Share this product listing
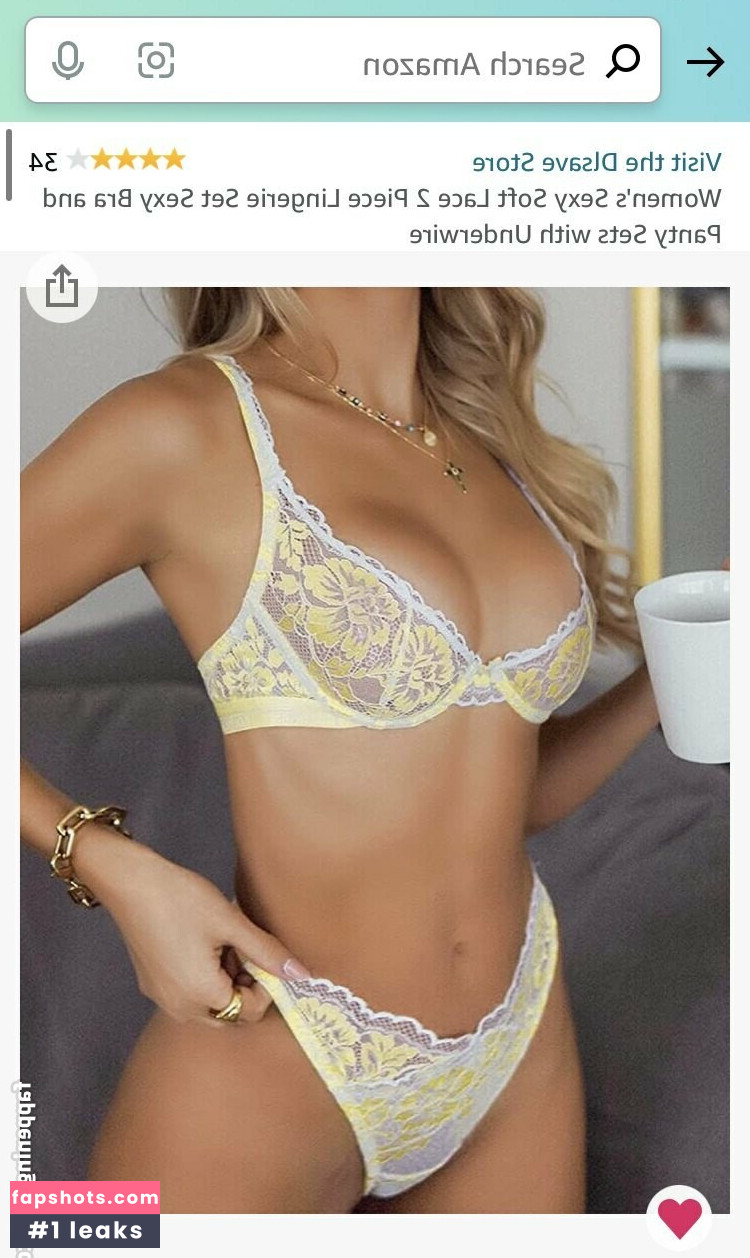This screenshot has height=1258, width=750. tap(61, 286)
